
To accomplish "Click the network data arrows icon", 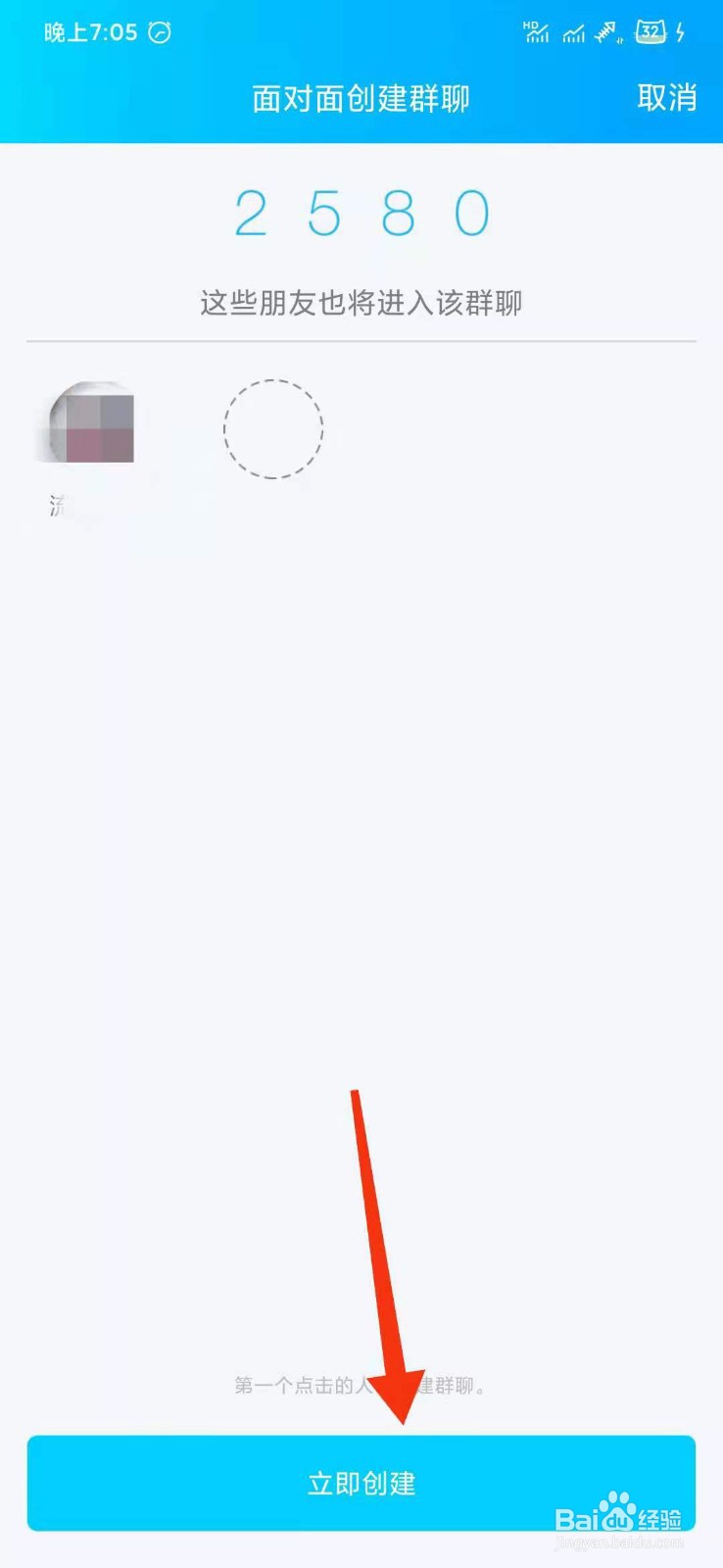I will point(607,32).
